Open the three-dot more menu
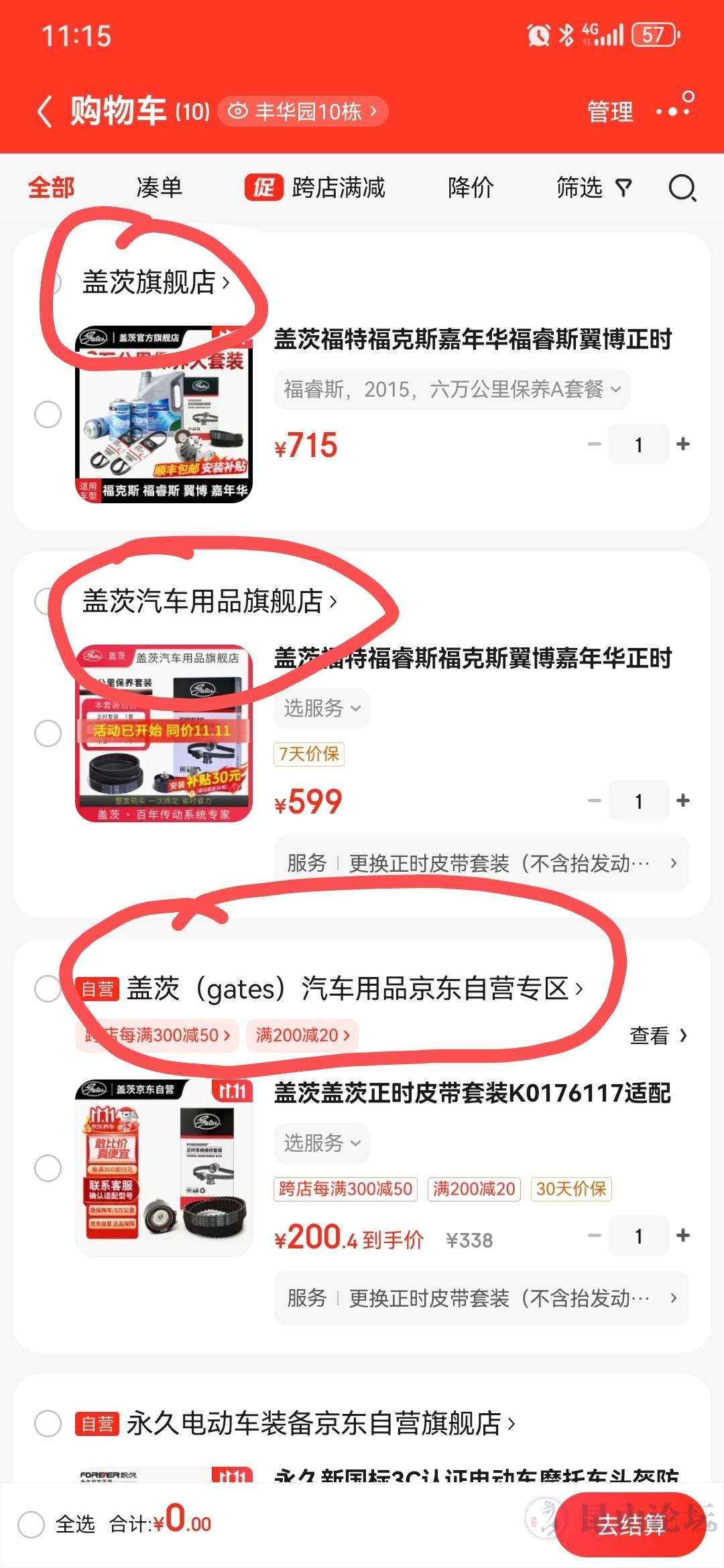The height and width of the screenshot is (1568, 724). coord(674,109)
